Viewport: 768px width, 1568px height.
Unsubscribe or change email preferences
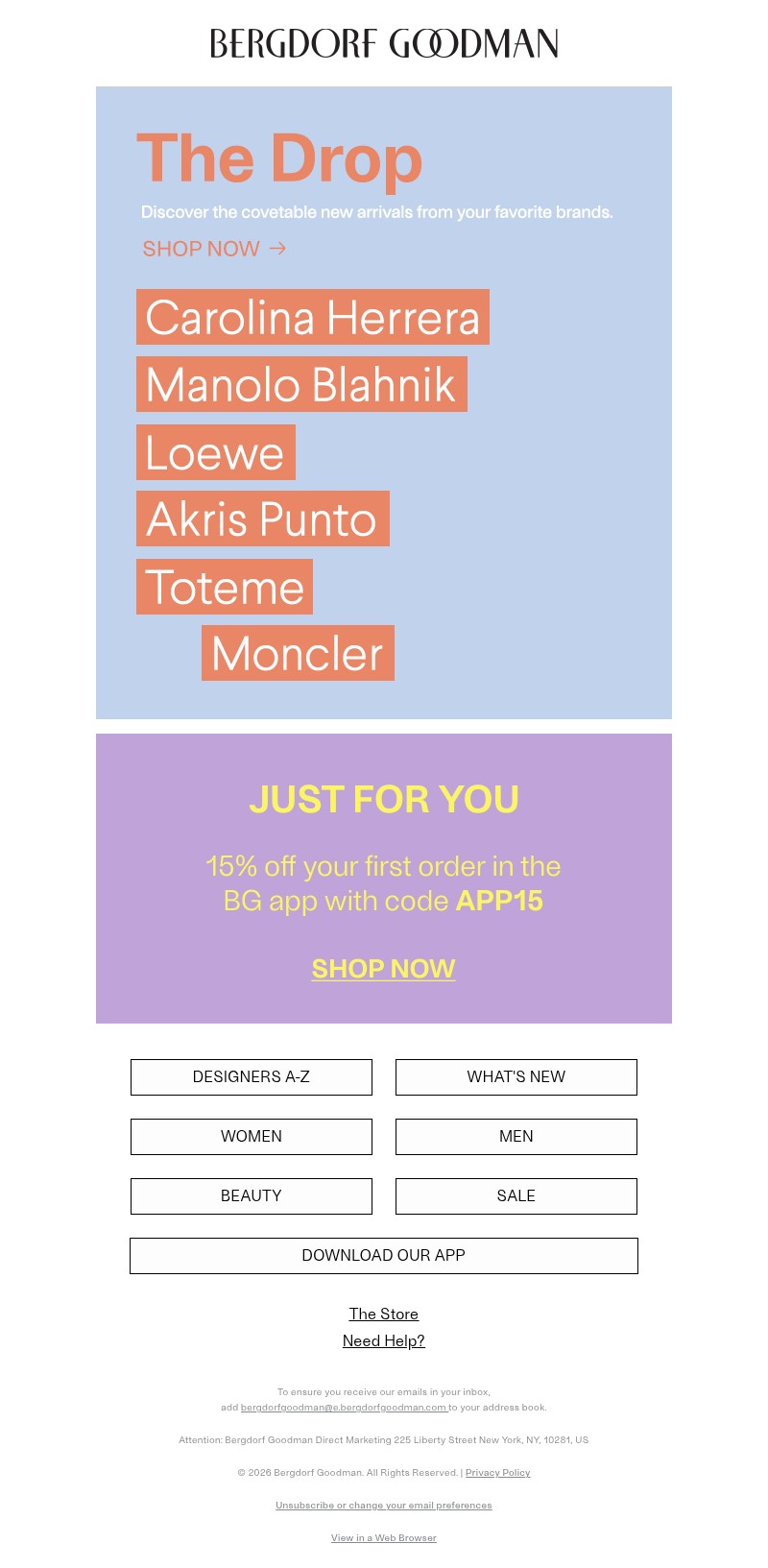coord(384,1506)
